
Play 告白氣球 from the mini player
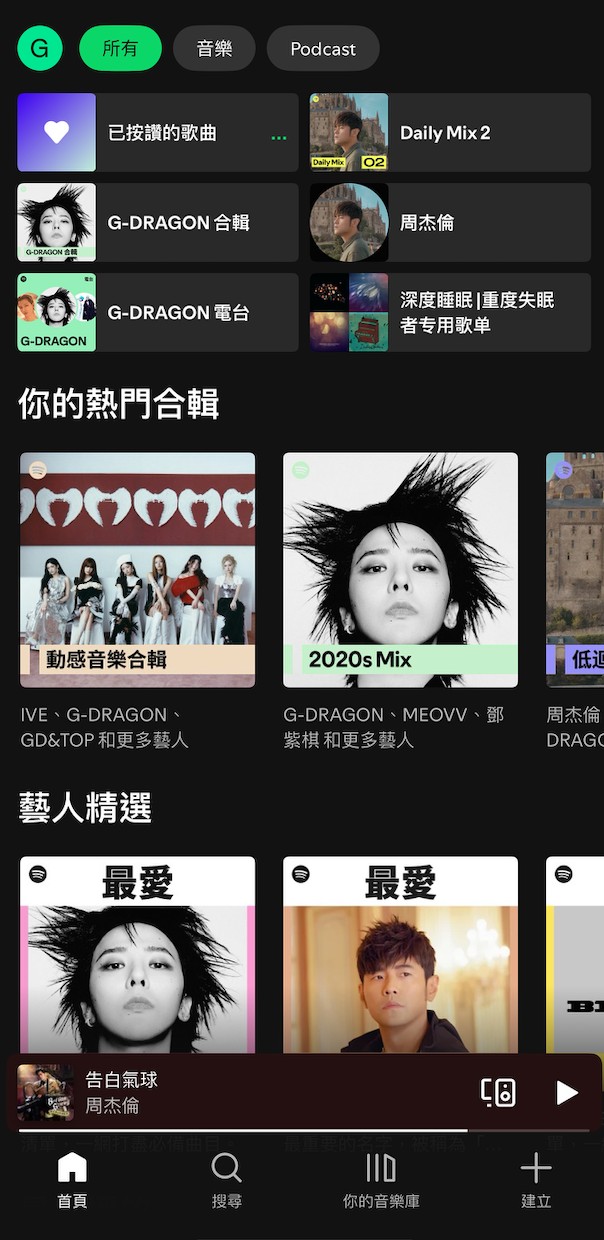point(567,1093)
